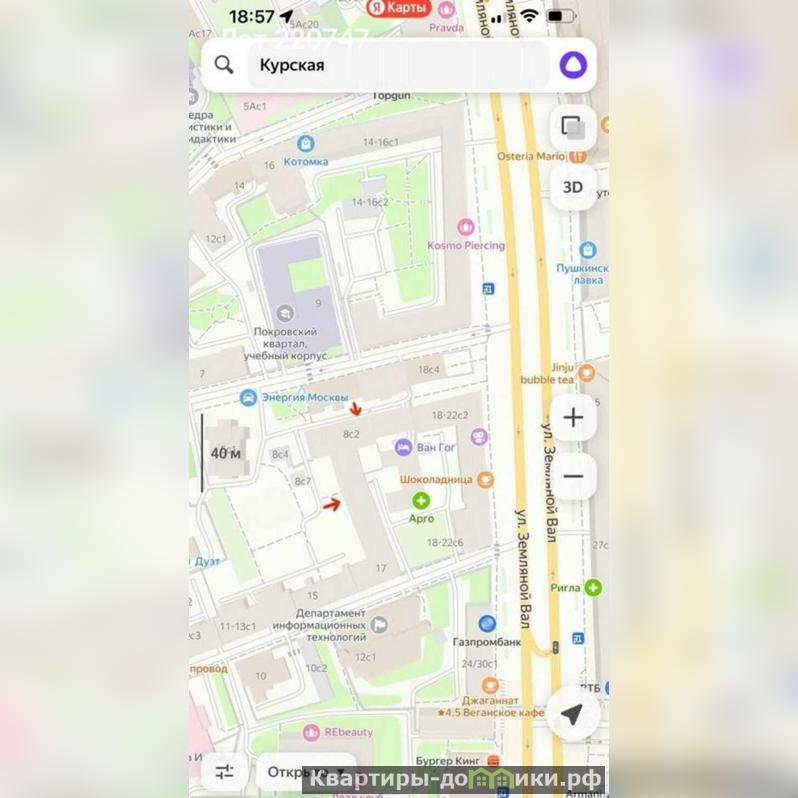Screen dimensions: 798x798
Task: Open the Шоколадница cafe marker
Action: pos(485,480)
